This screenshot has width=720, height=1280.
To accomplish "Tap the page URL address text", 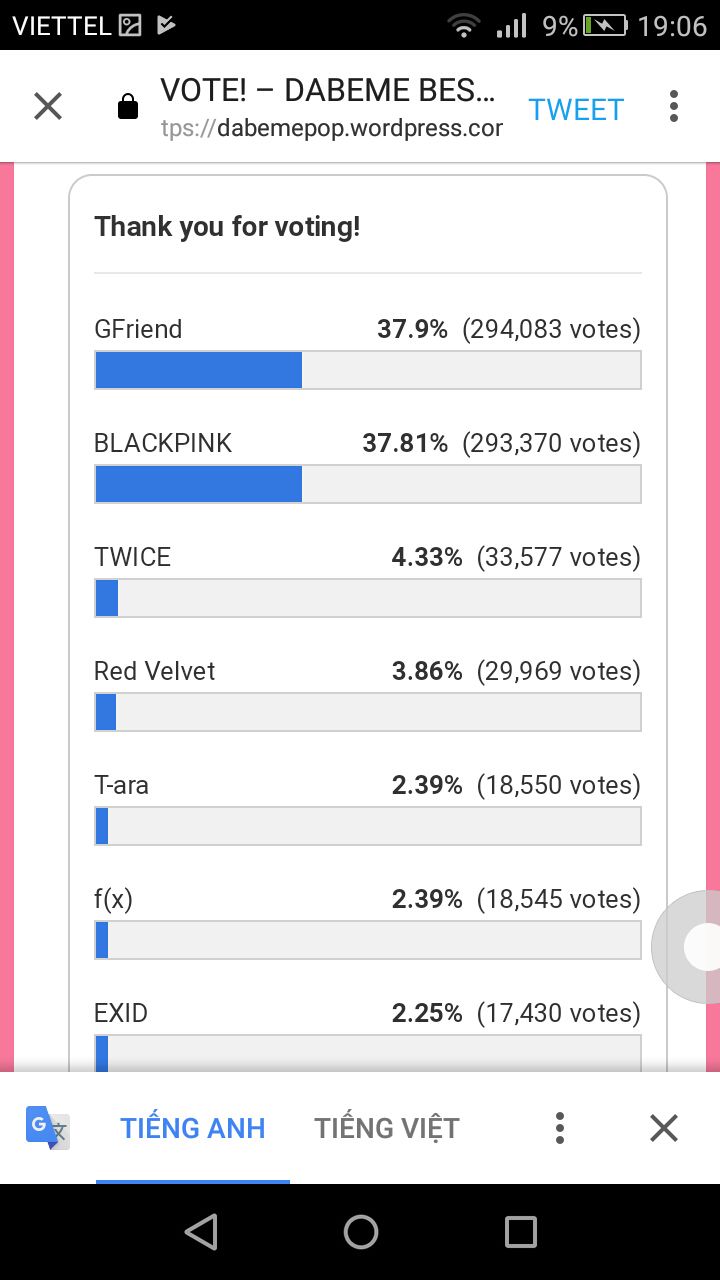I will coord(332,129).
